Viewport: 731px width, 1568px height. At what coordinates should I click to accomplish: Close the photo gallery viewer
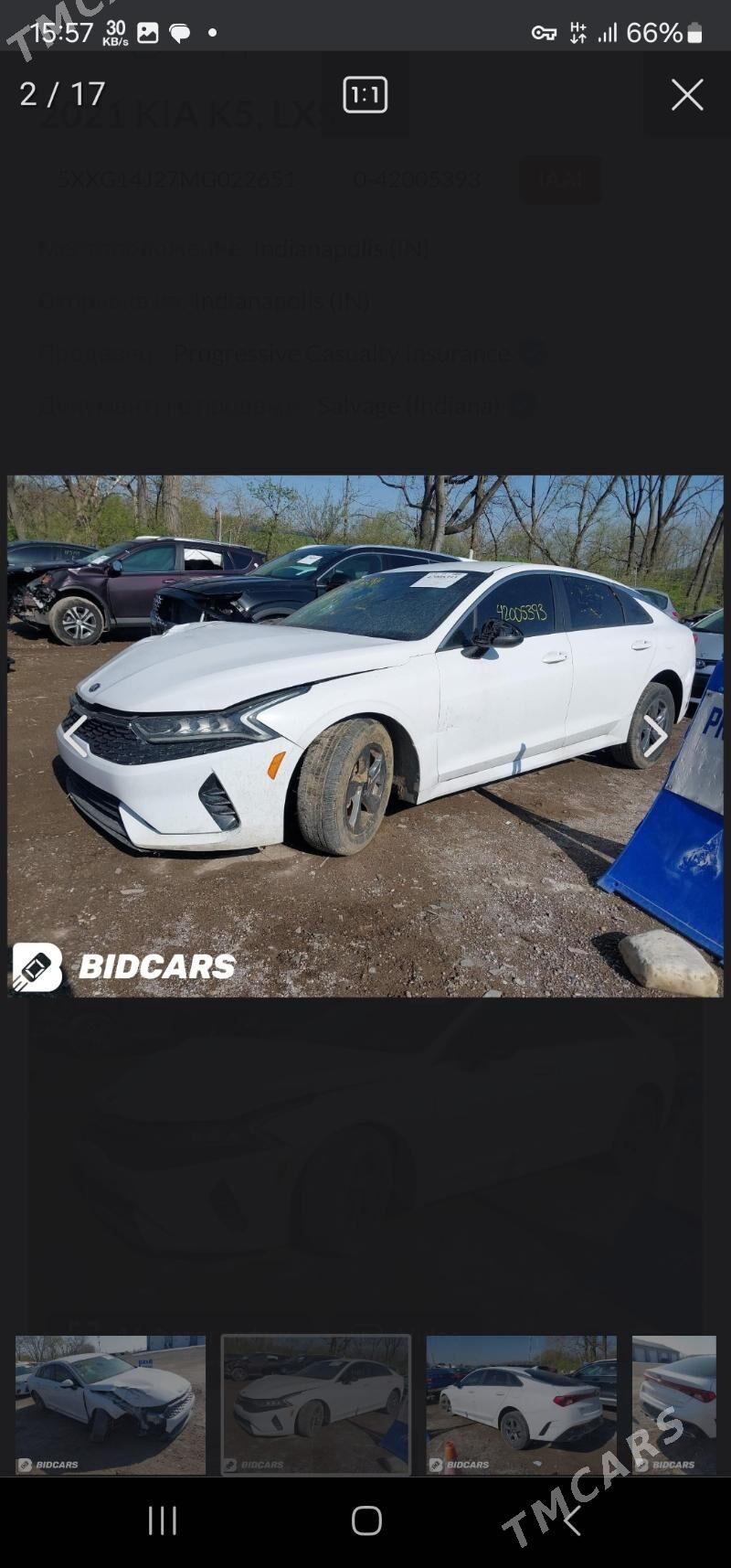coord(687,95)
